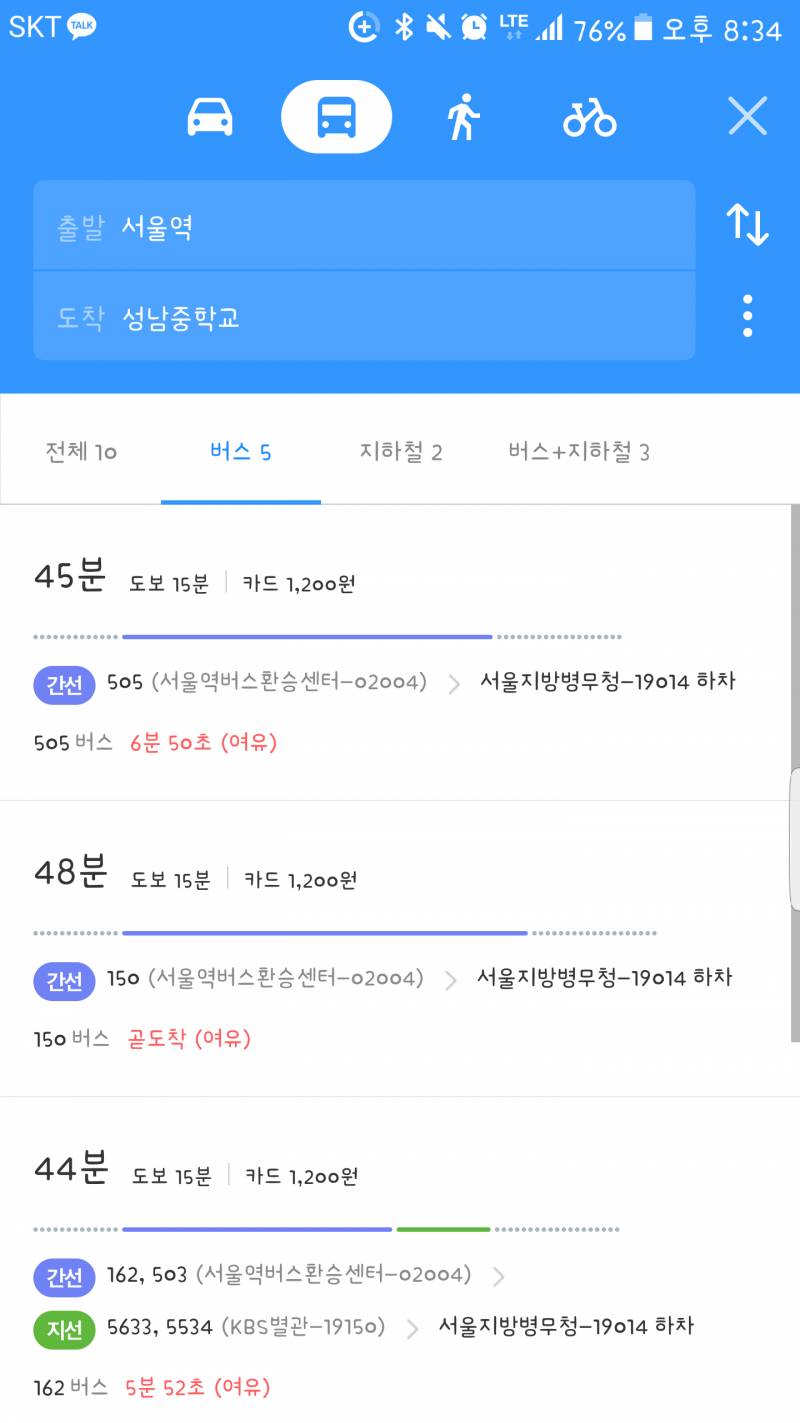The image size is (800, 1423).
Task: Open the three-dot options menu
Action: (x=746, y=314)
